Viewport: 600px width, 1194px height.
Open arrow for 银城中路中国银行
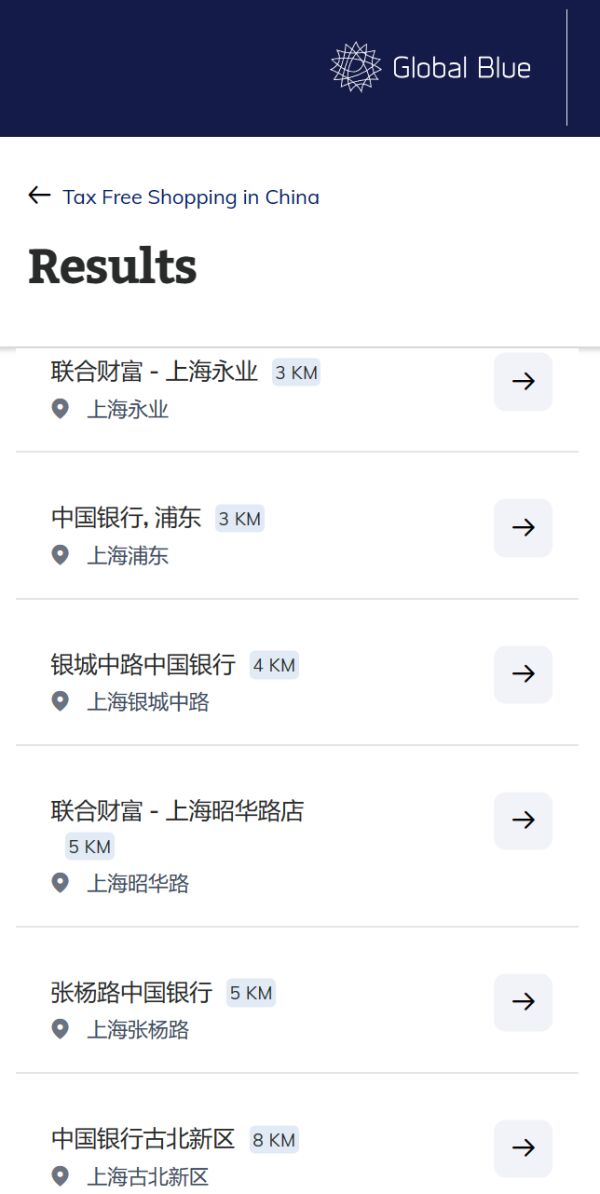click(x=523, y=674)
